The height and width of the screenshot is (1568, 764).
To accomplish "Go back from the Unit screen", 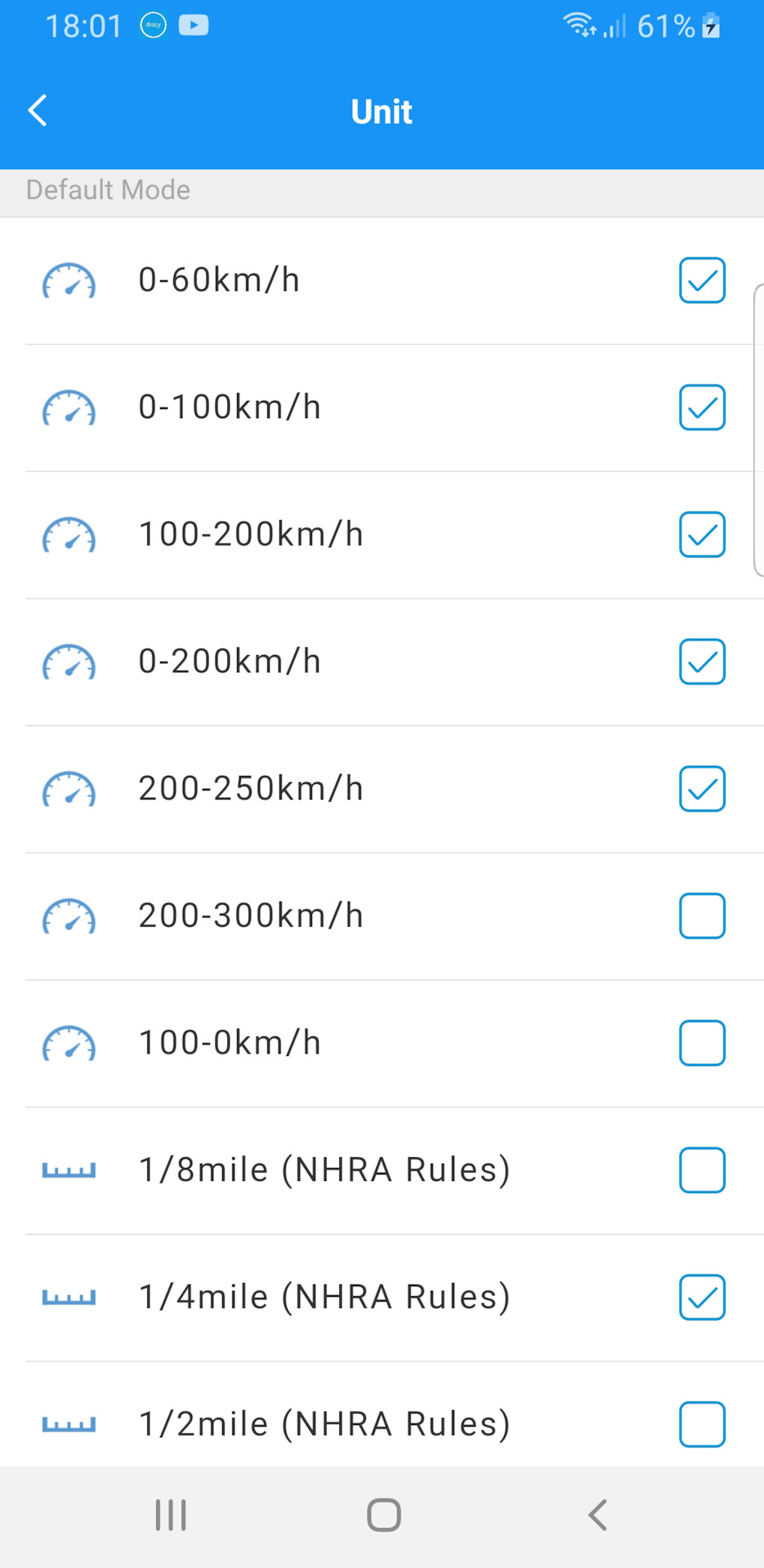I will point(38,111).
